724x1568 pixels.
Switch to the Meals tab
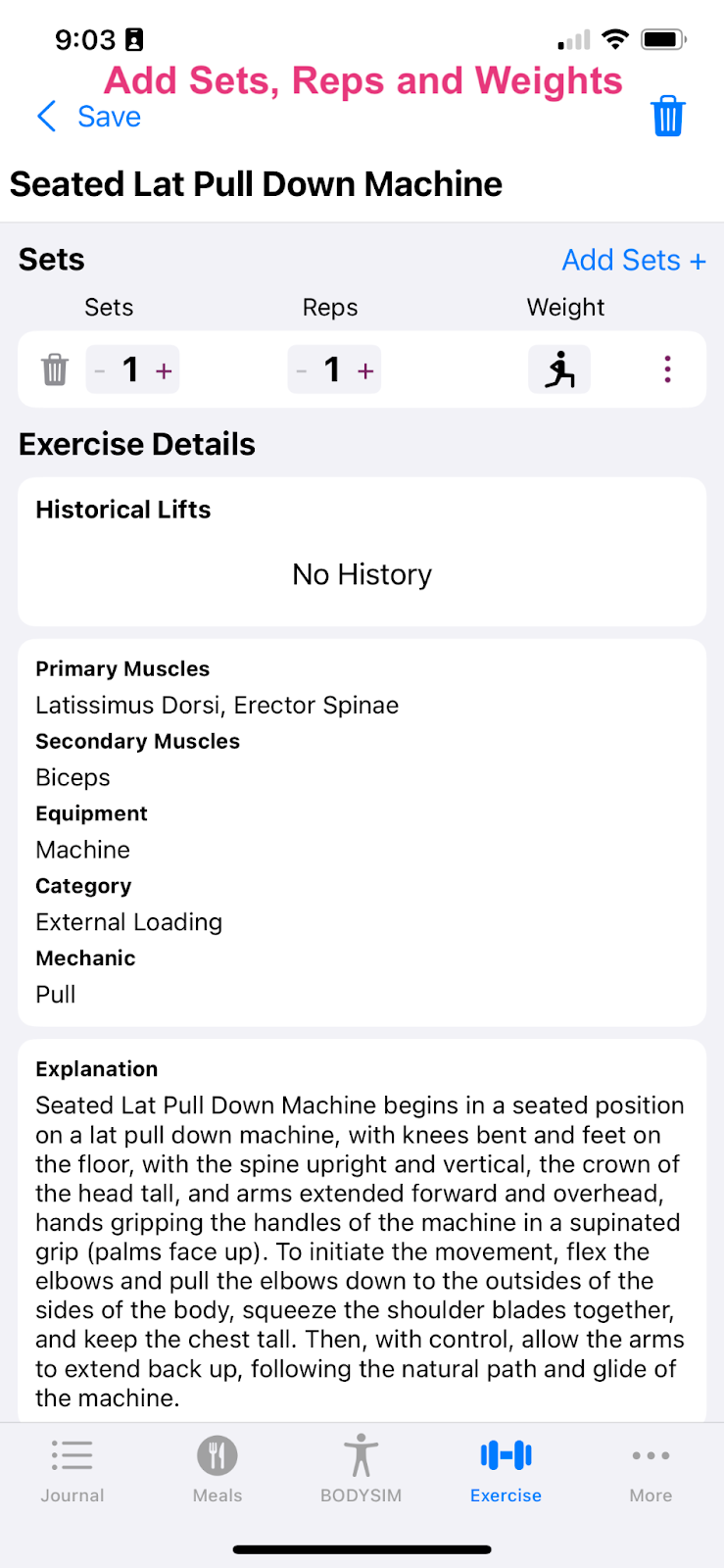(217, 1470)
